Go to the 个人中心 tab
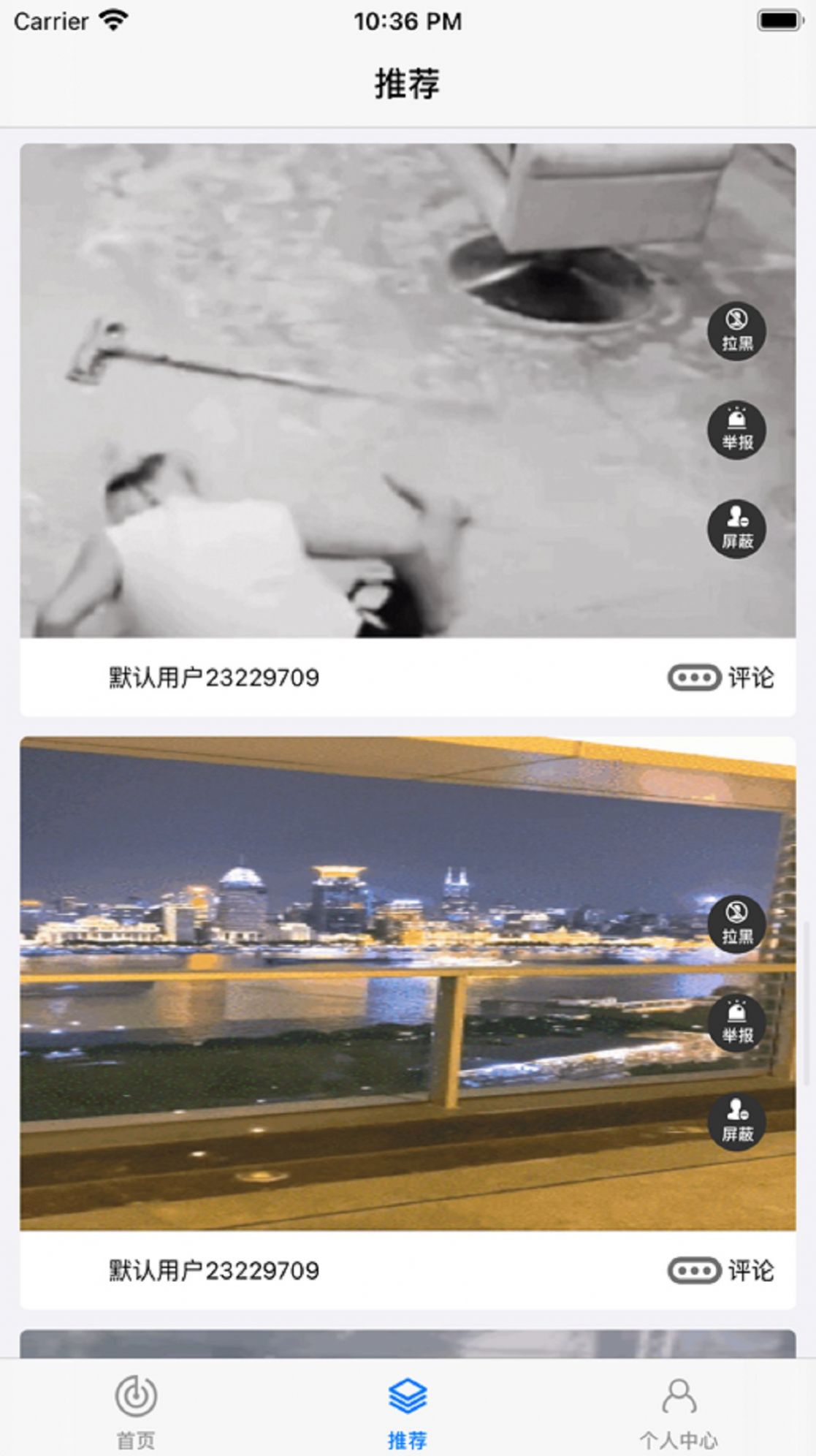Image resolution: width=816 pixels, height=1456 pixels. (x=679, y=1411)
